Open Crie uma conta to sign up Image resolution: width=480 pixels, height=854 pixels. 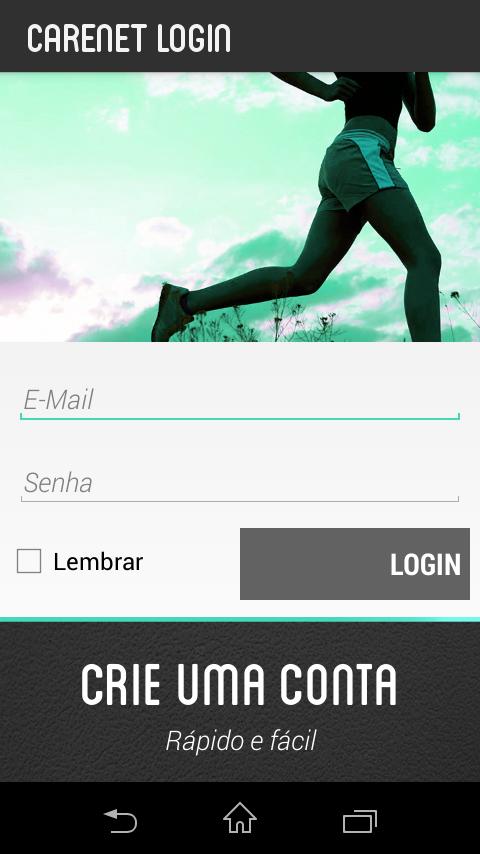coord(240,702)
